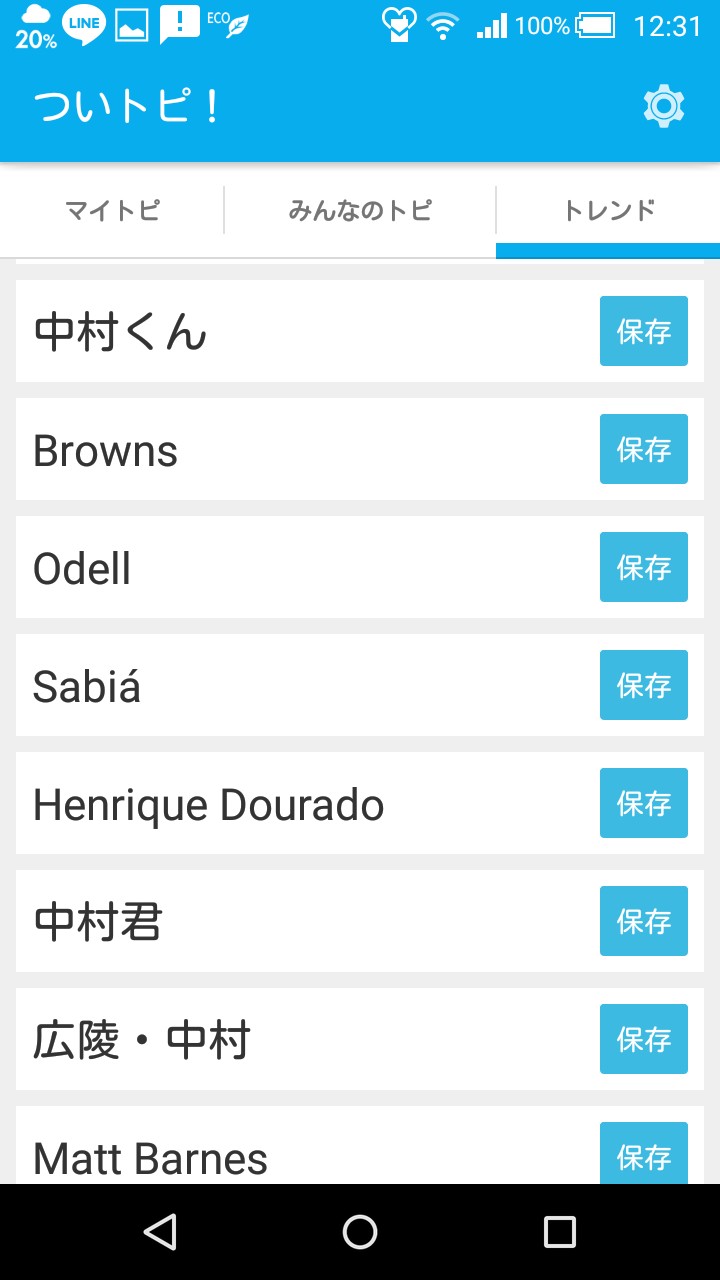This screenshot has width=720, height=1280.
Task: Open the 中村くん trend row
Action: 300,331
